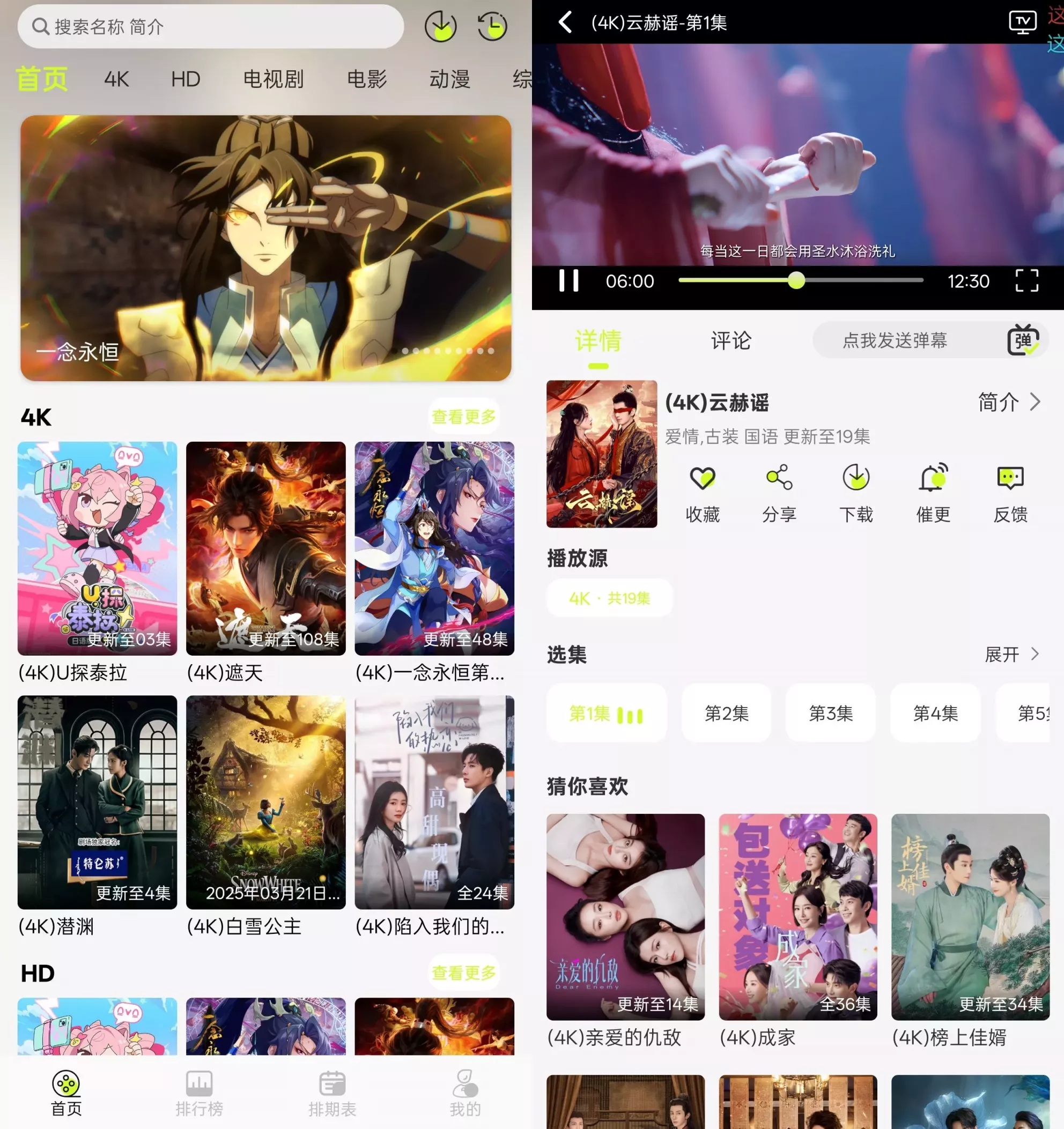
Task: Enter fullscreen video mode
Action: 1026,280
